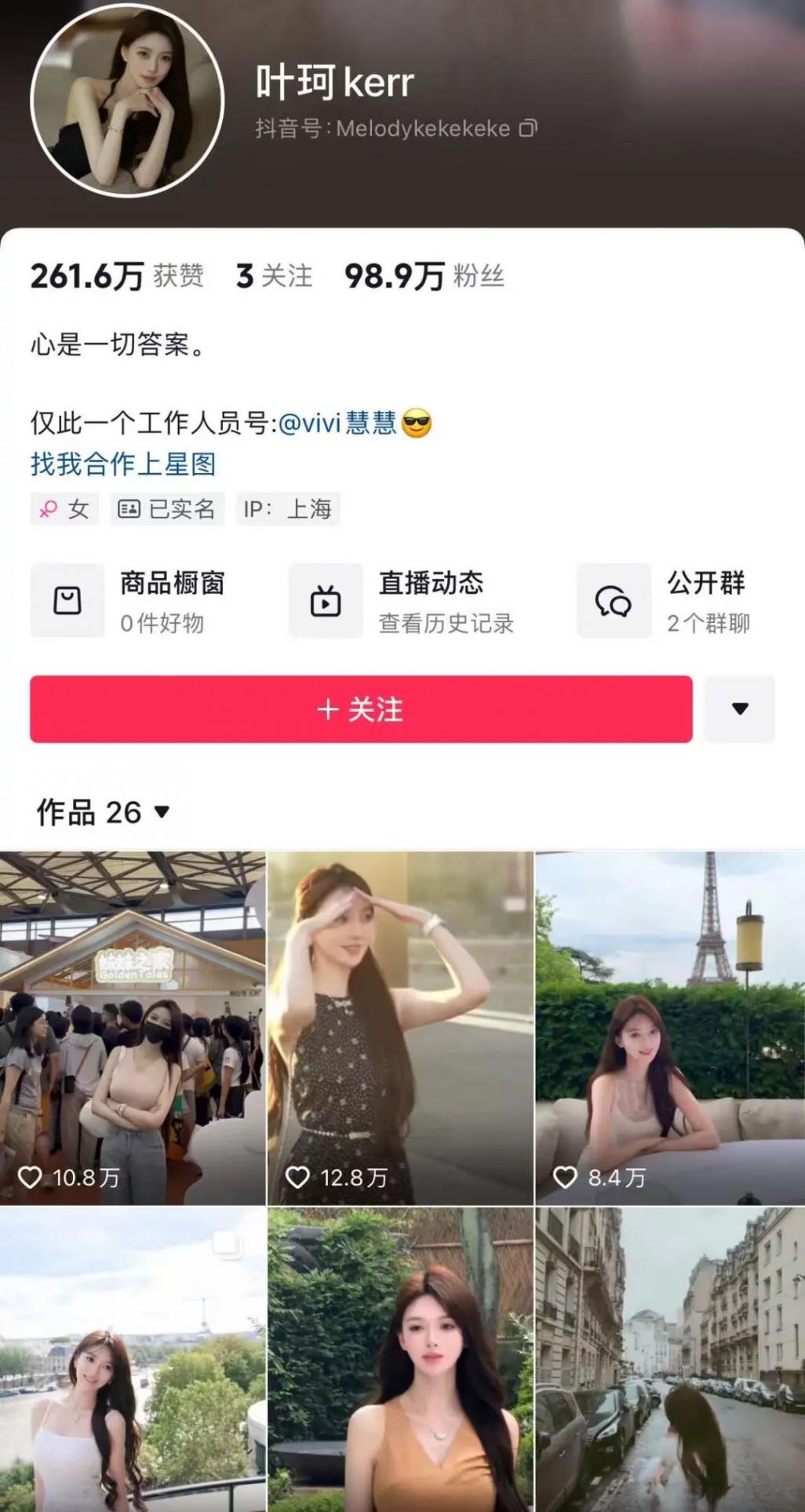Open 商品橱窗 product showcase
The width and height of the screenshot is (805, 1512).
pyautogui.click(x=129, y=601)
